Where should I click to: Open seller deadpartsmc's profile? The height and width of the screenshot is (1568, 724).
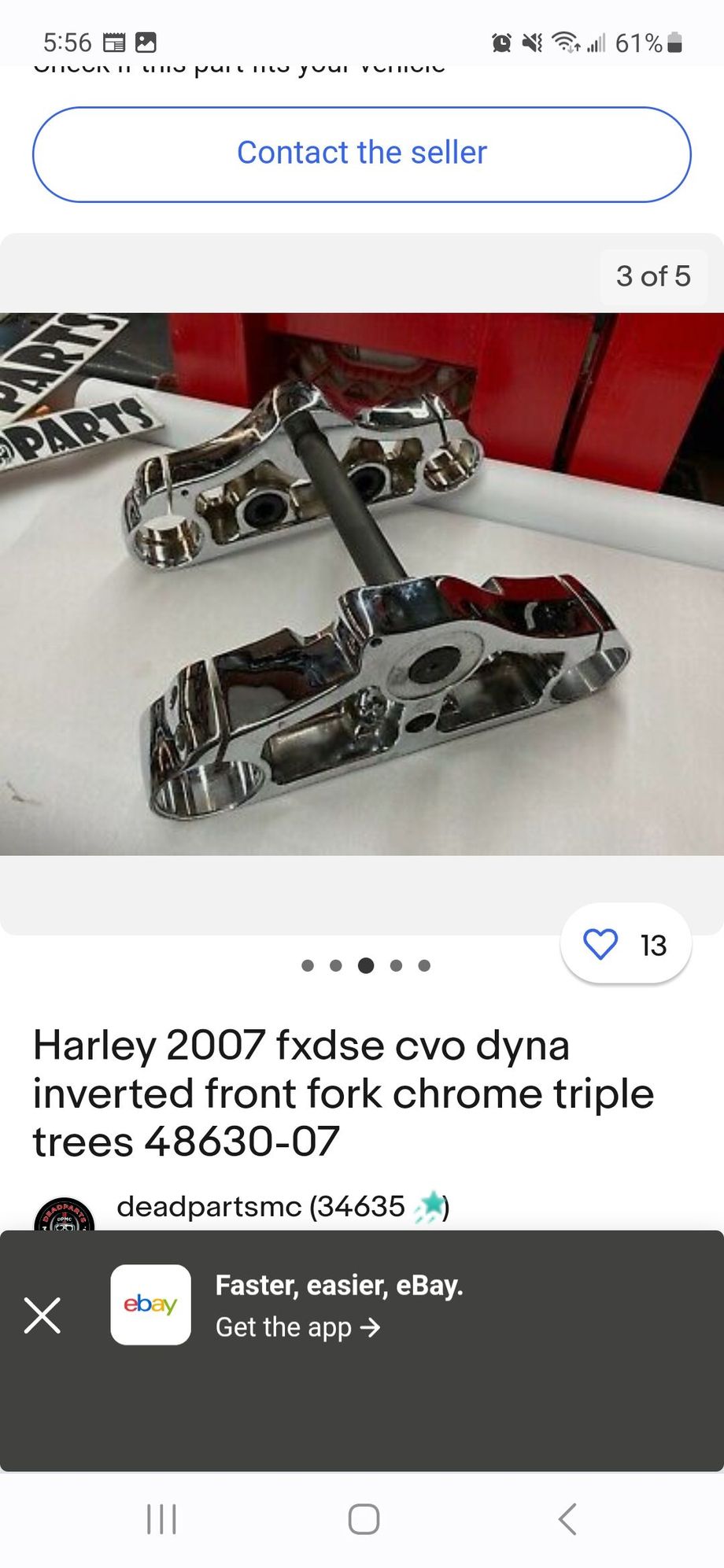pos(260,1206)
